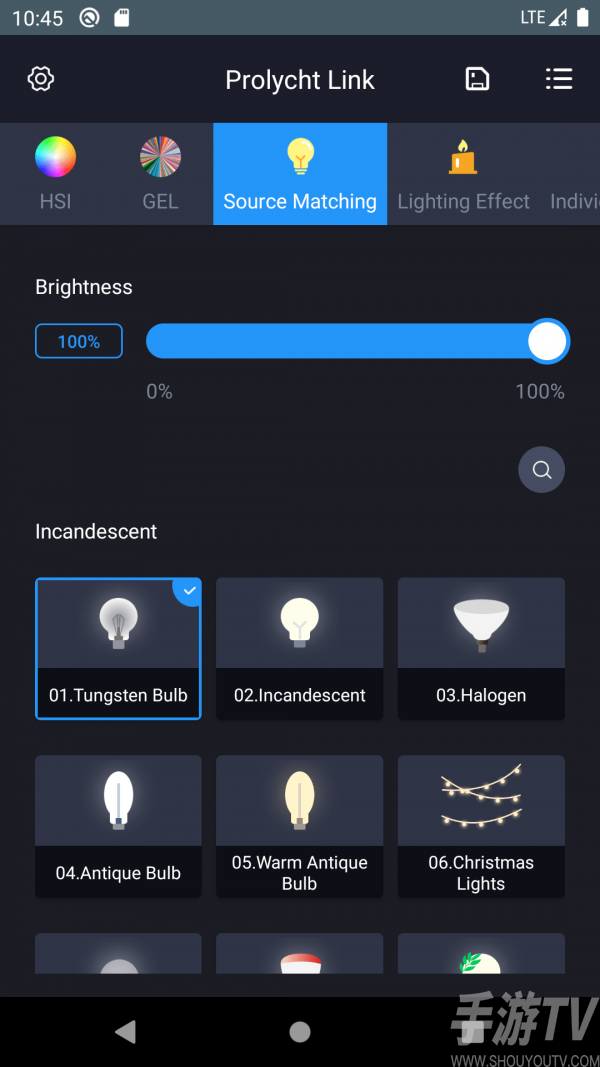The image size is (600, 1067).
Task: Open the settings gear
Action: pyautogui.click(x=41, y=80)
